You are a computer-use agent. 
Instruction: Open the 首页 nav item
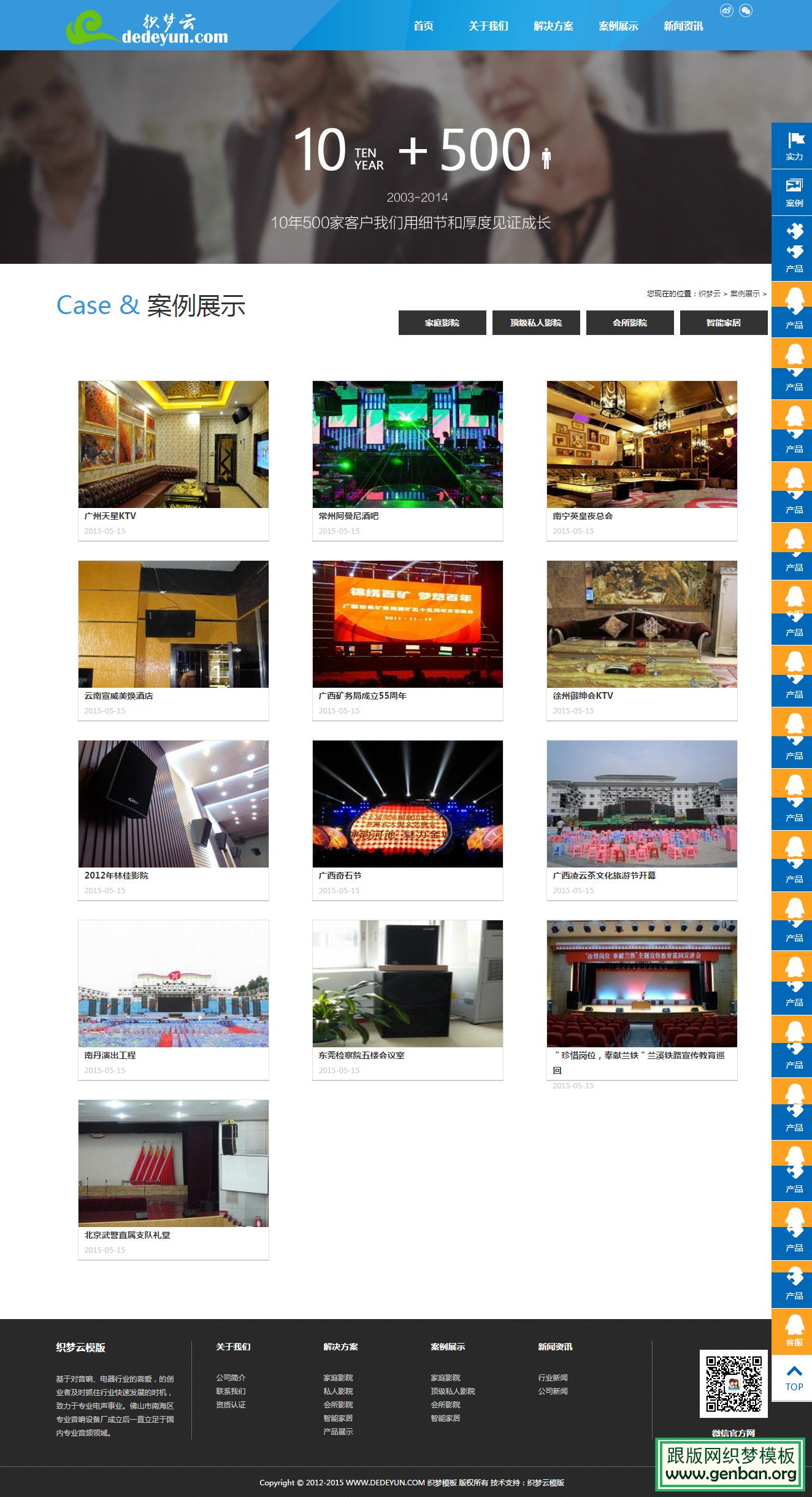point(423,26)
